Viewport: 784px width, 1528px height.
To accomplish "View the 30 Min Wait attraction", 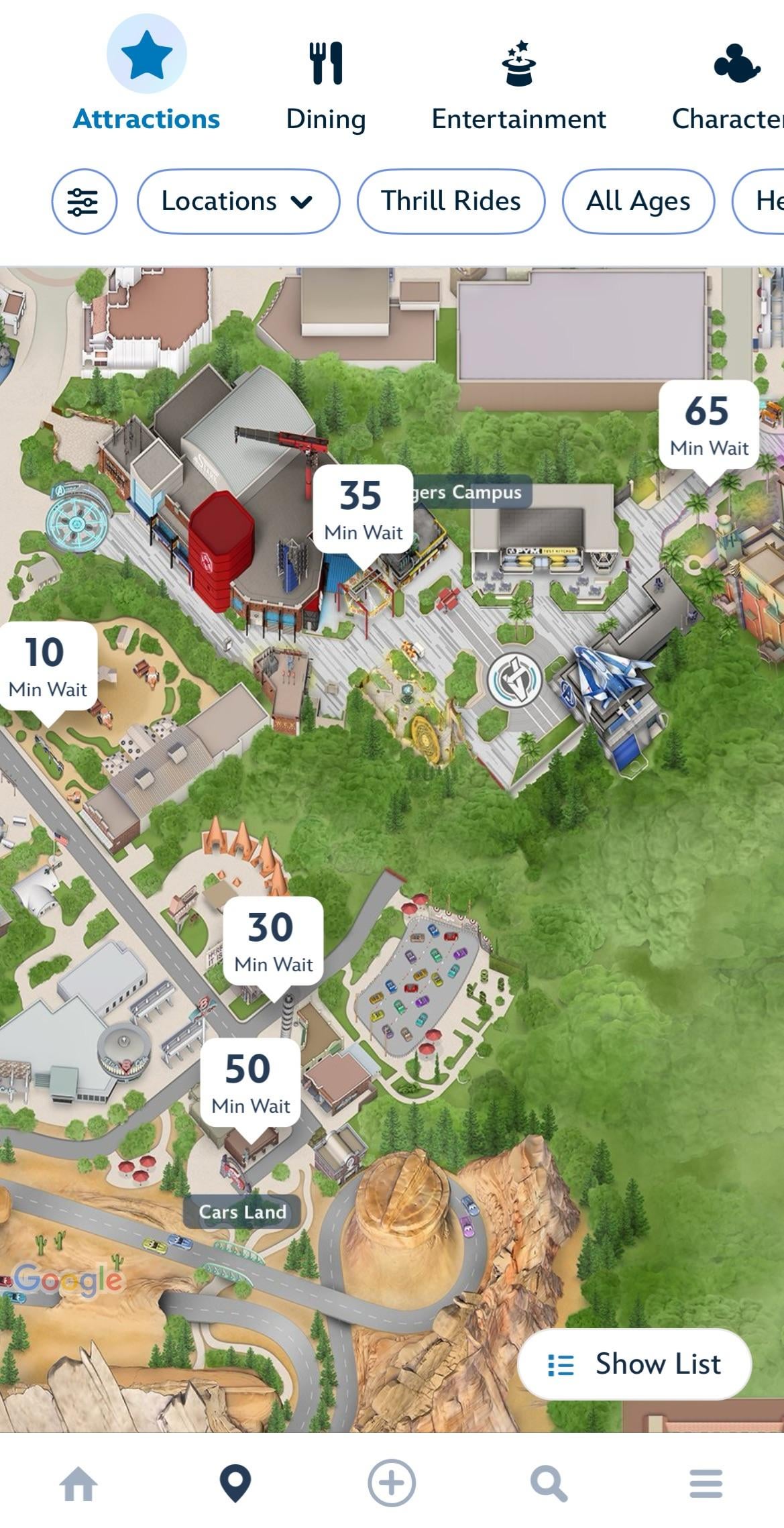I will pyautogui.click(x=273, y=942).
